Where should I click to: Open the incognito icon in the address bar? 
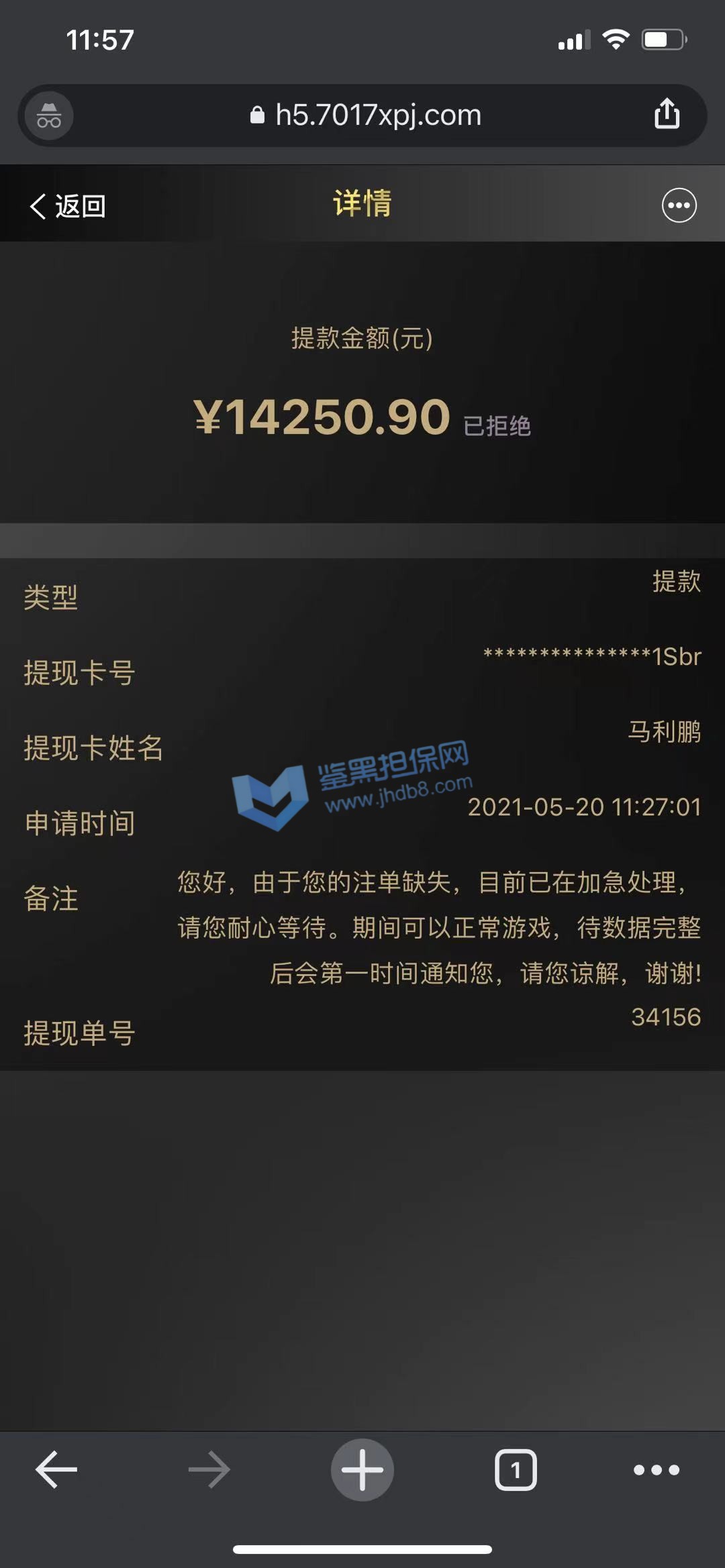(49, 116)
